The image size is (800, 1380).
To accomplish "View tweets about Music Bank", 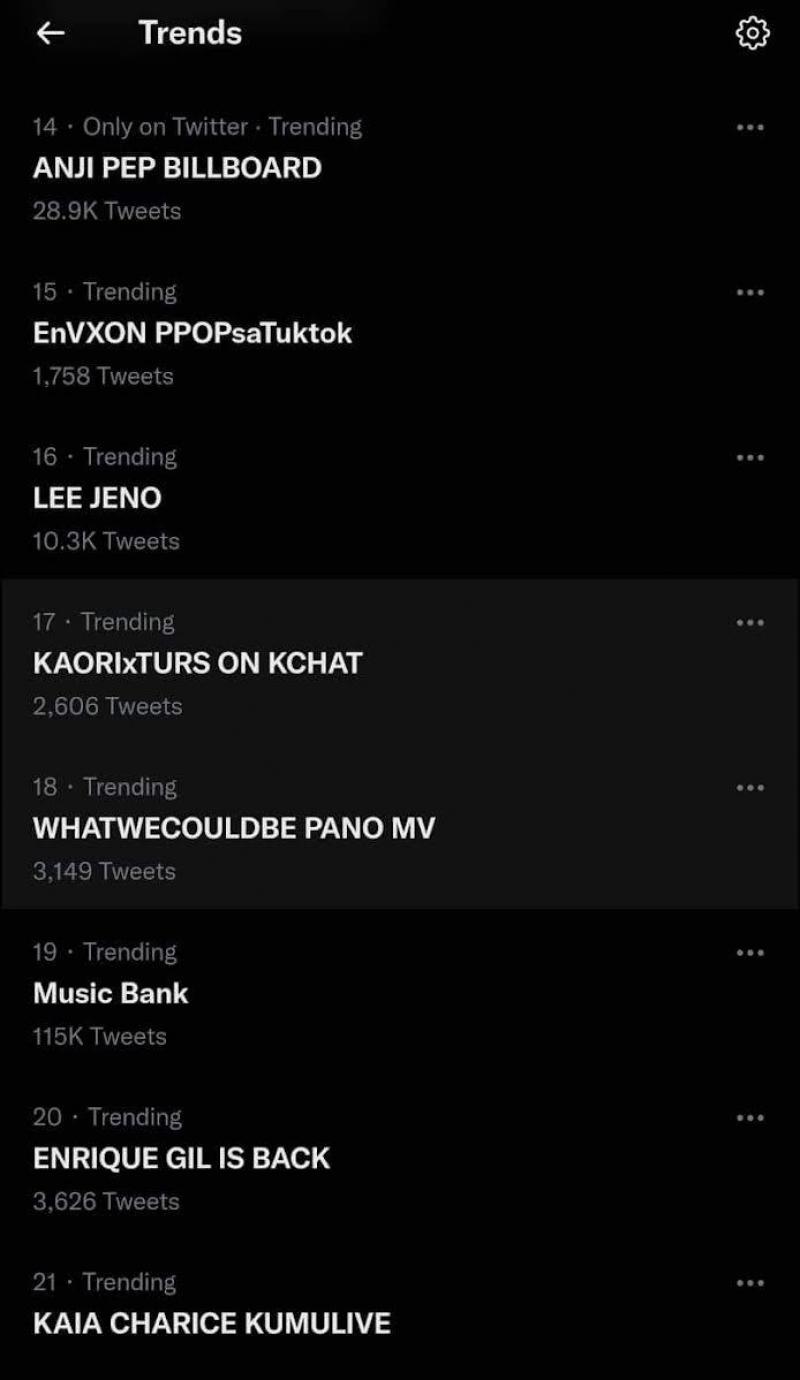I will pyautogui.click(x=110, y=992).
